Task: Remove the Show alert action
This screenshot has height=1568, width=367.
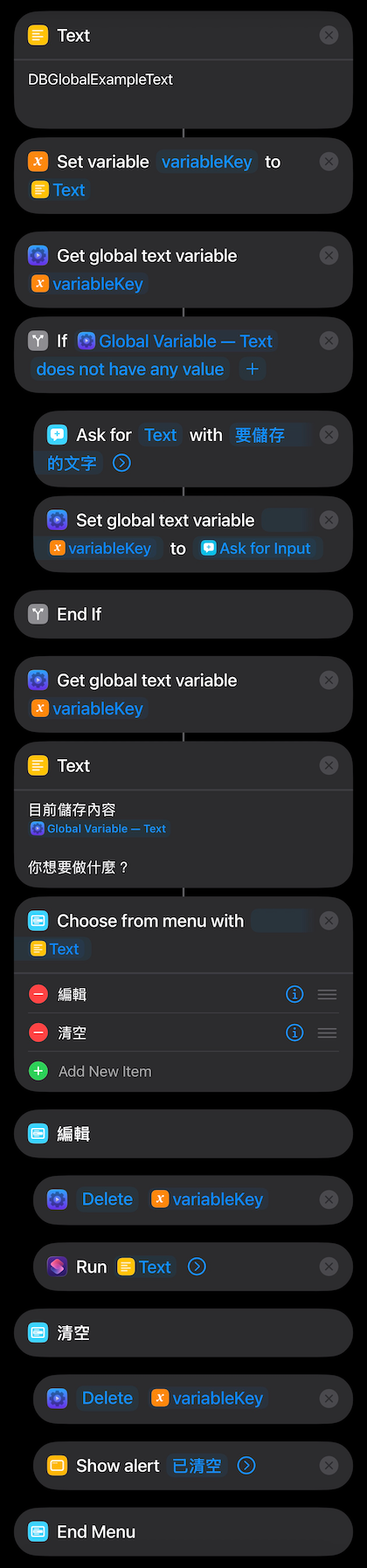Action: point(329,1466)
